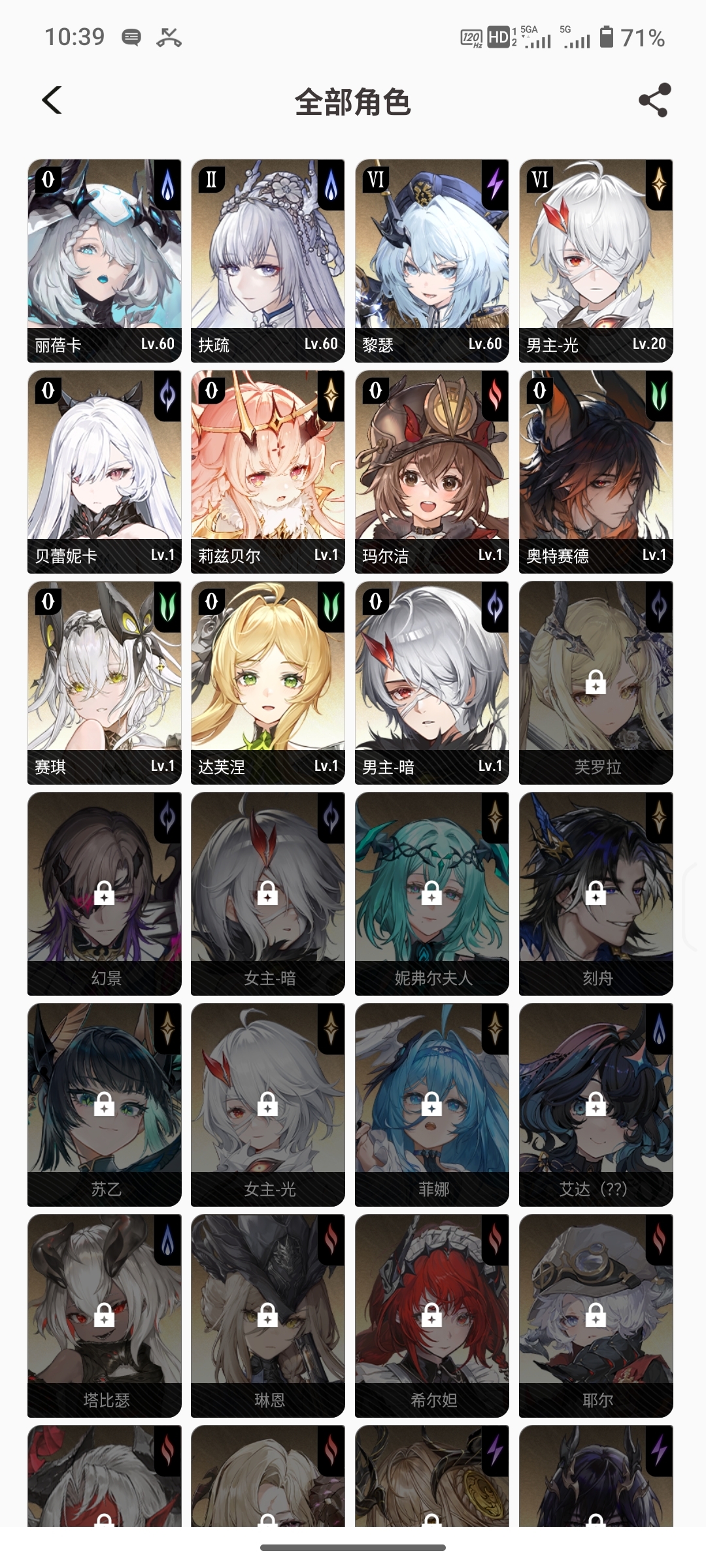706x1568 pixels.
Task: Open the 莉兹贝尔 card
Action: point(268,472)
